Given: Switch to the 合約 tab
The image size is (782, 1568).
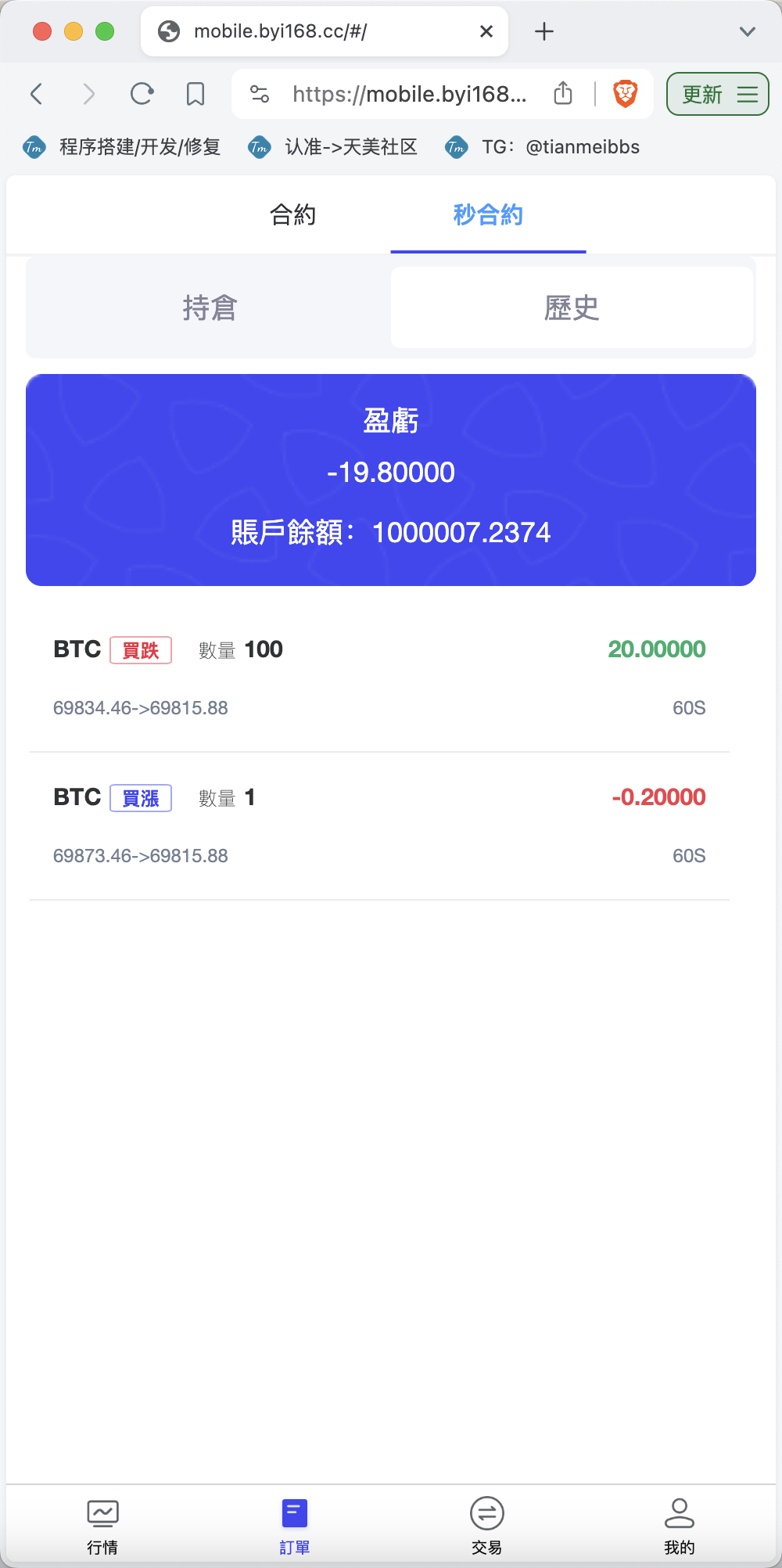Looking at the screenshot, I should point(293,214).
